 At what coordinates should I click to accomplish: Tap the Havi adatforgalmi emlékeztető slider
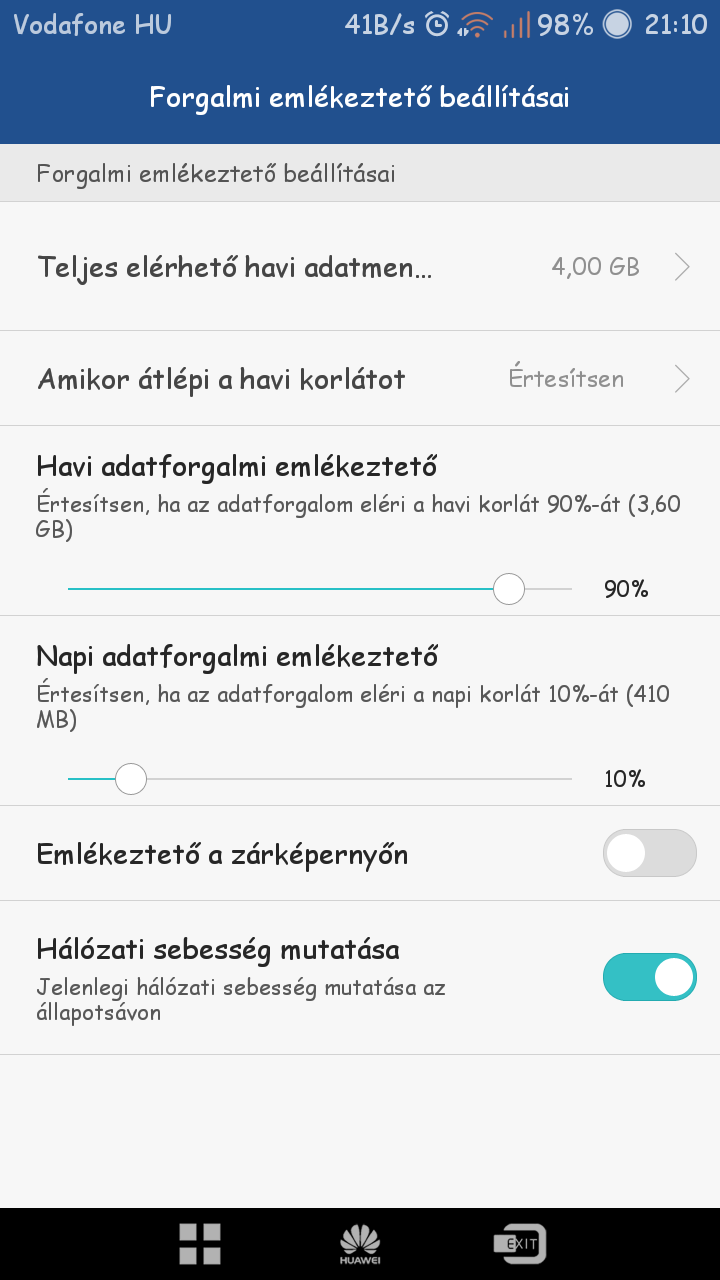pyautogui.click(x=320, y=590)
